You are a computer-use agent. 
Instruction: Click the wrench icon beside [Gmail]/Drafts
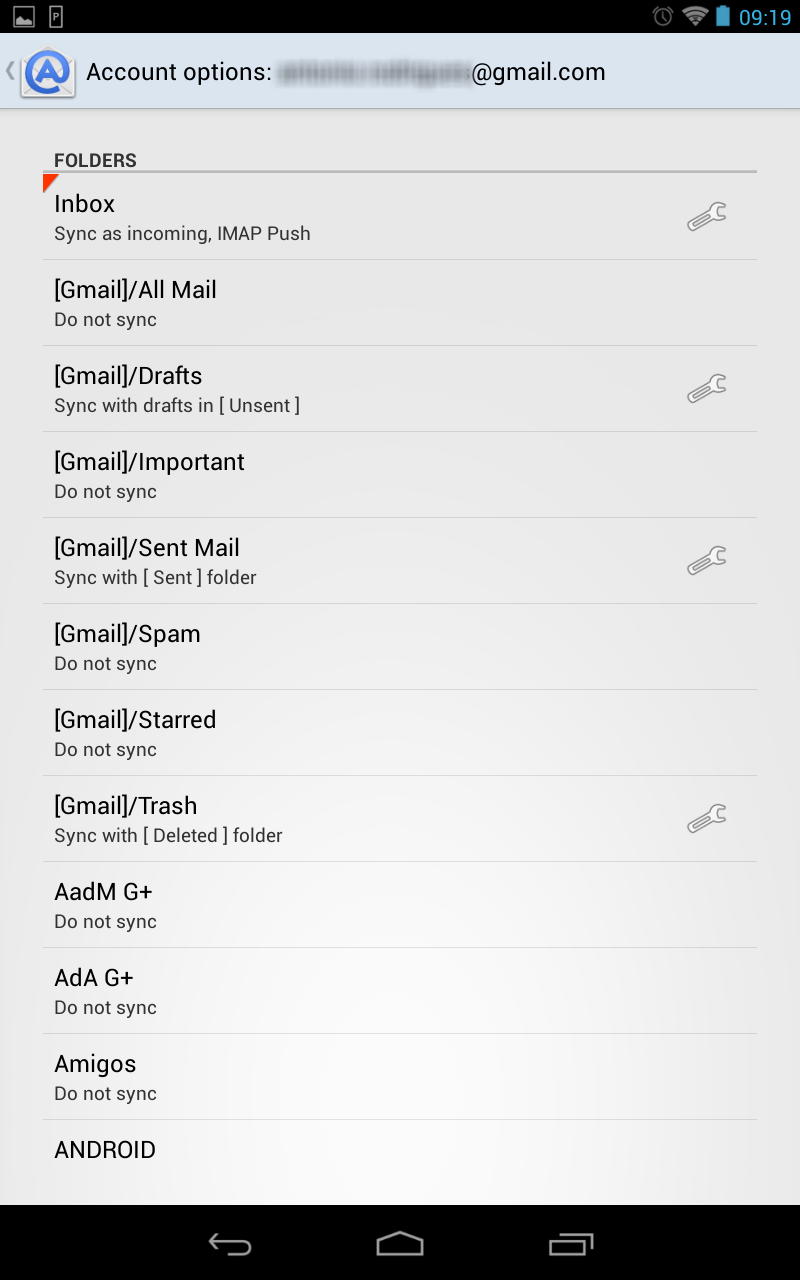point(706,388)
